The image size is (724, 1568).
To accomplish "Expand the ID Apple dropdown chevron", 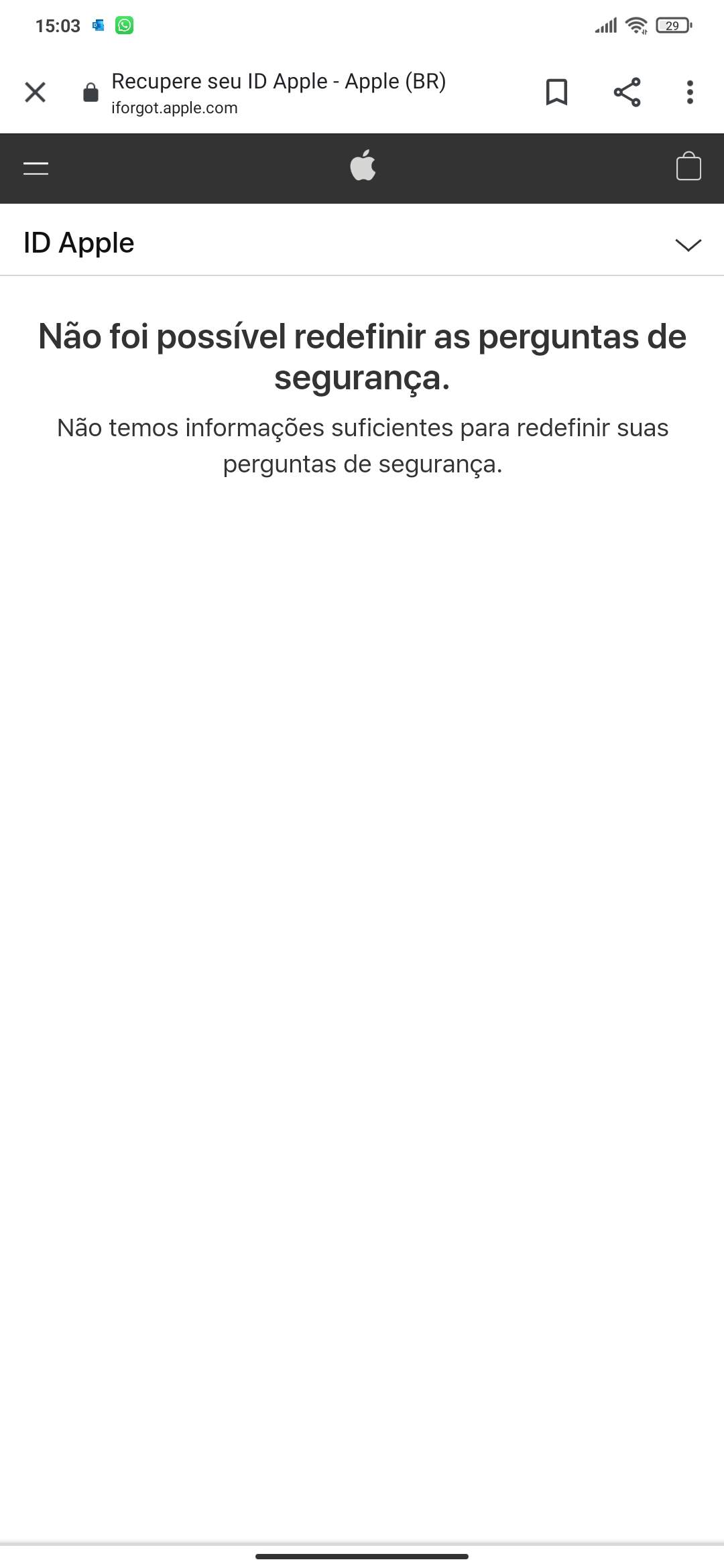I will 688,245.
